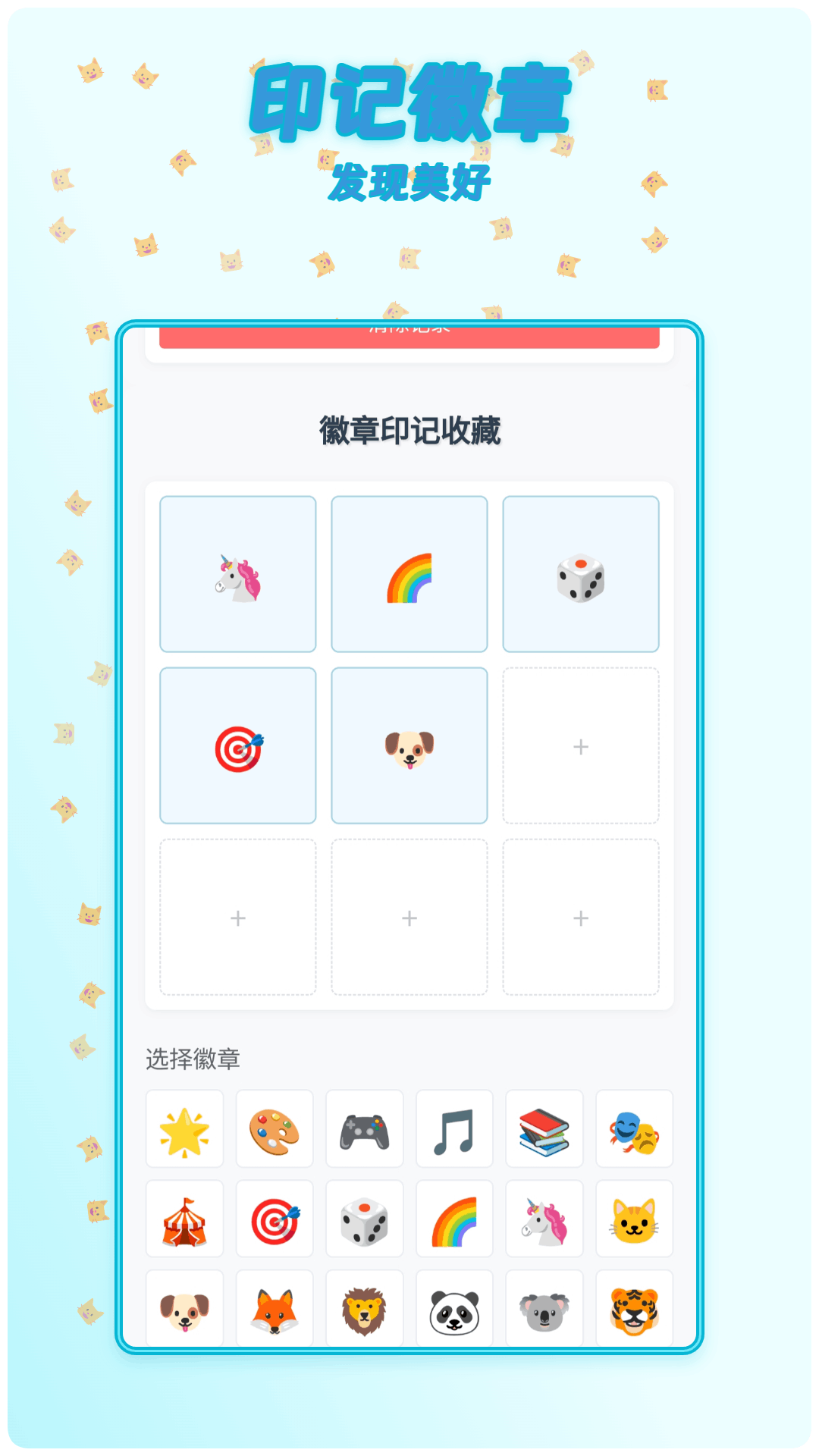
Task: Click the dart target badge in the collection
Action: pyautogui.click(x=237, y=745)
